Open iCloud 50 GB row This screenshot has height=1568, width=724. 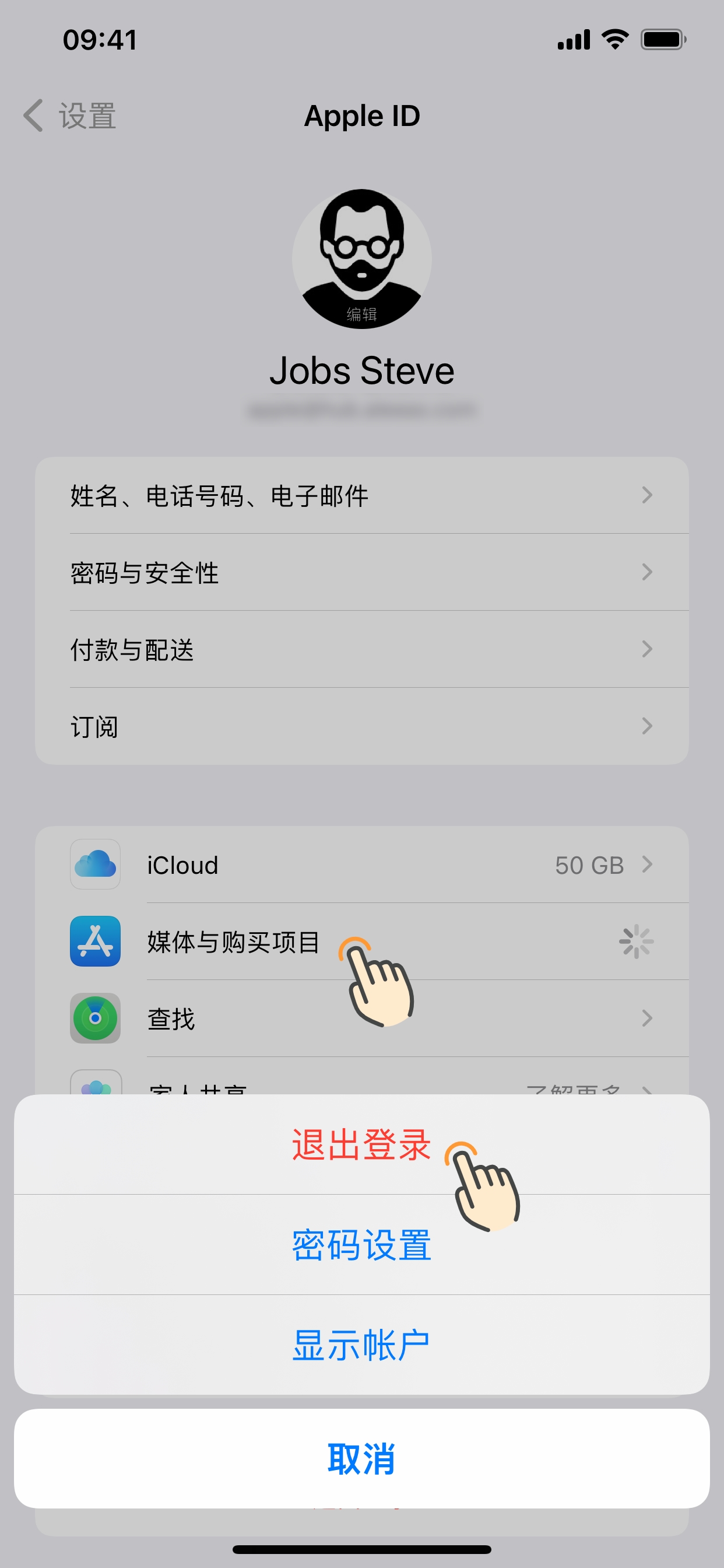tap(361, 864)
